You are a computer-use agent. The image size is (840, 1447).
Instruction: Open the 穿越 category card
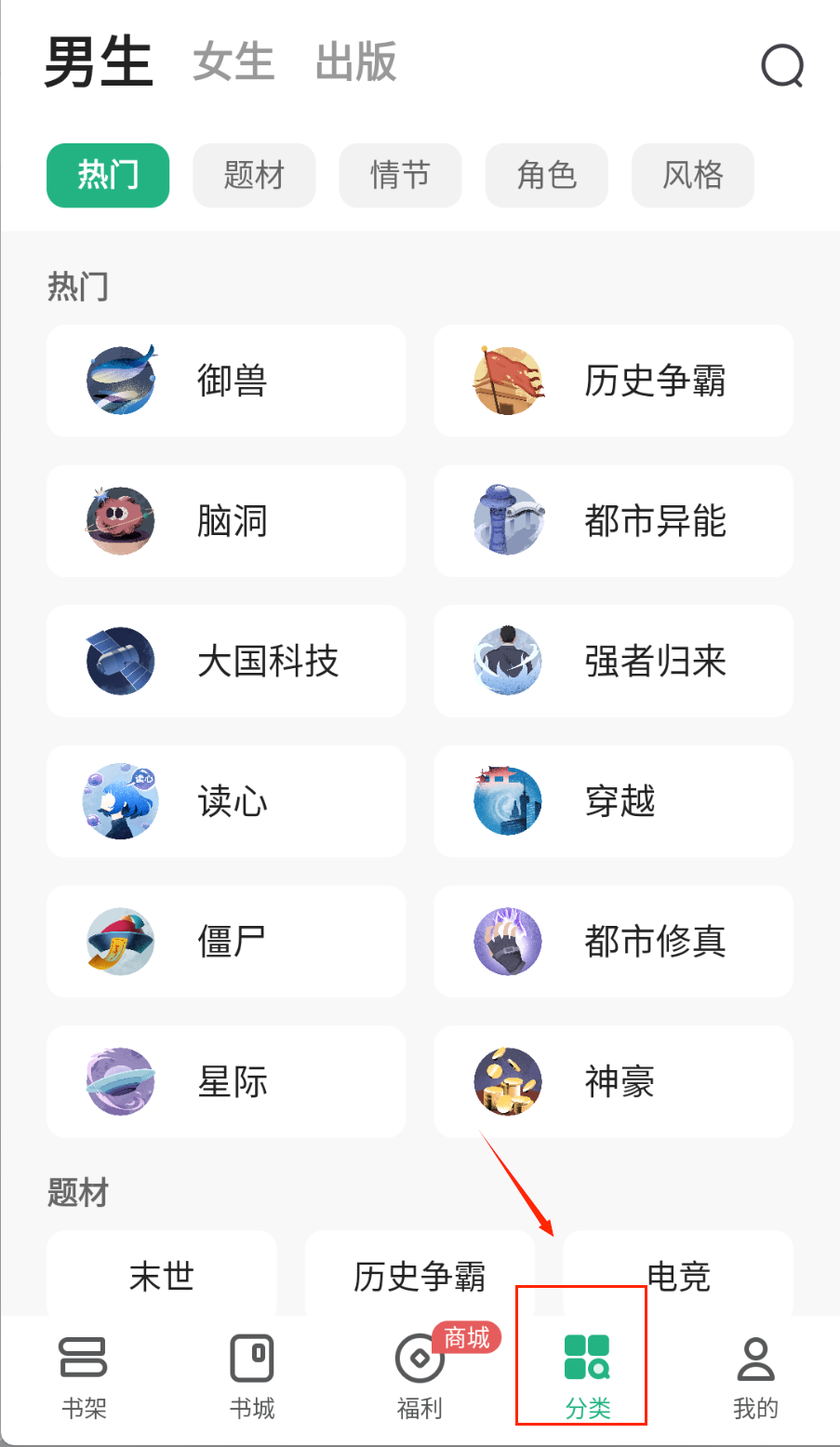click(x=613, y=801)
